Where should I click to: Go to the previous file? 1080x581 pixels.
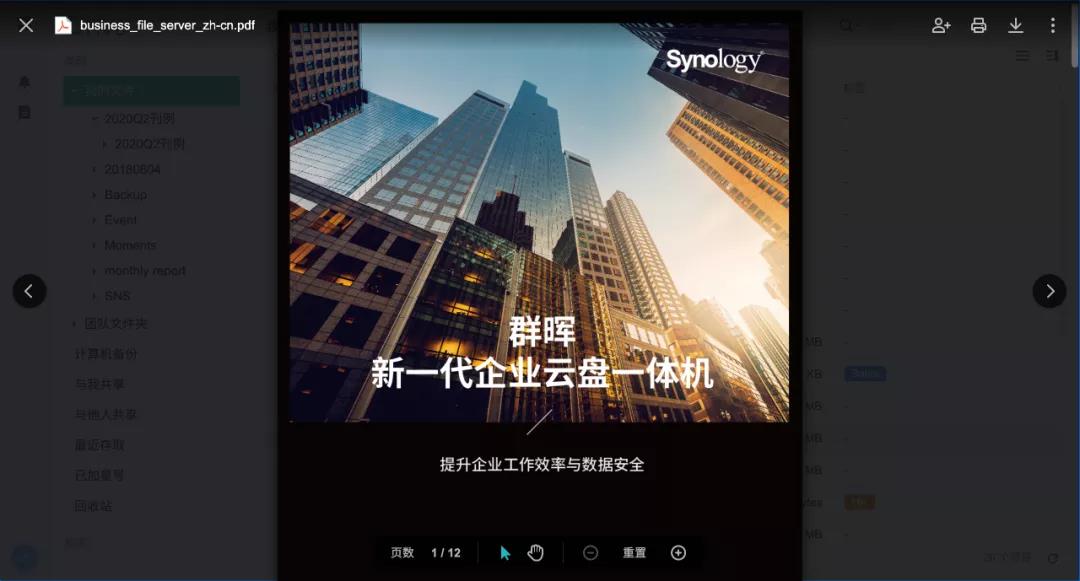29,291
